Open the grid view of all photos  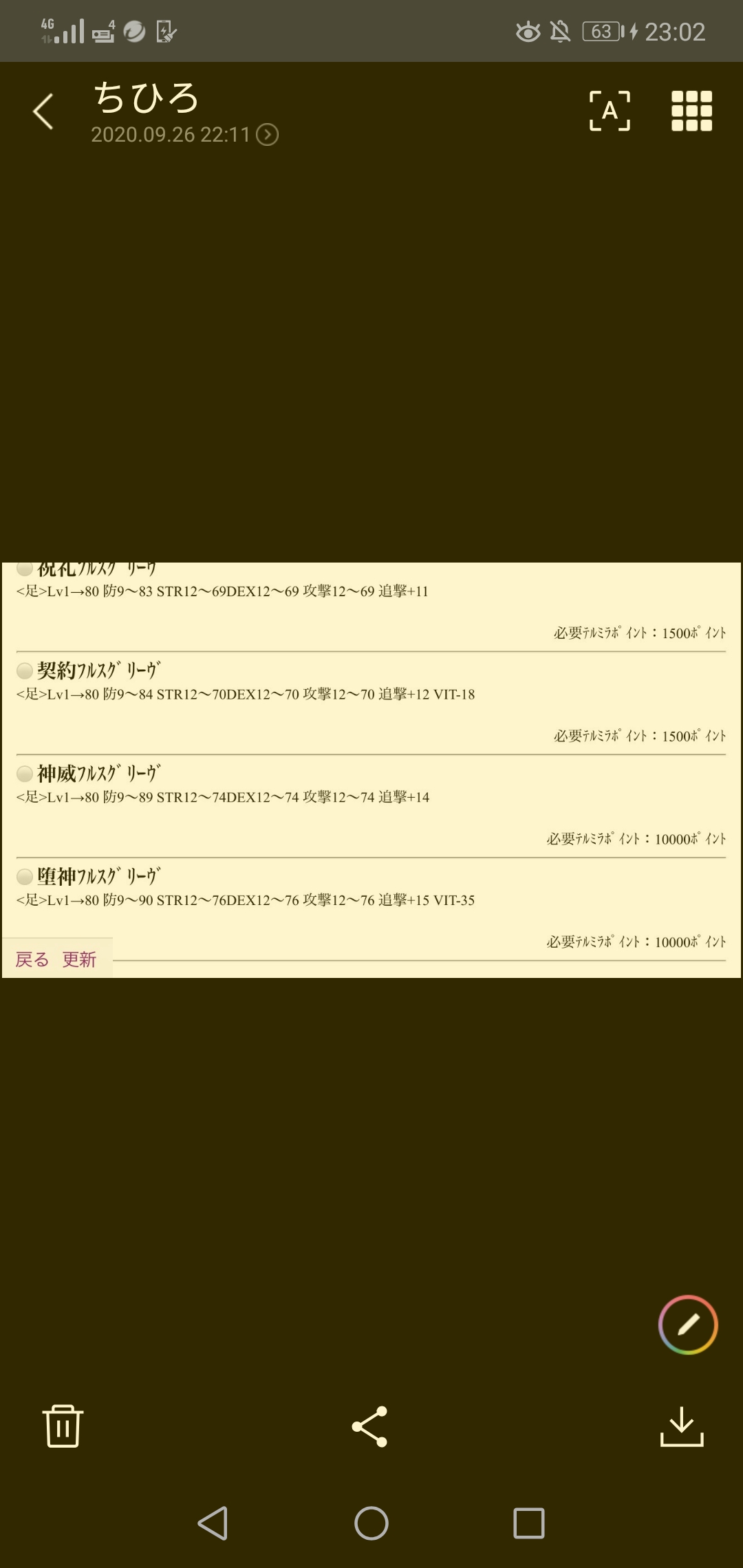coord(691,111)
